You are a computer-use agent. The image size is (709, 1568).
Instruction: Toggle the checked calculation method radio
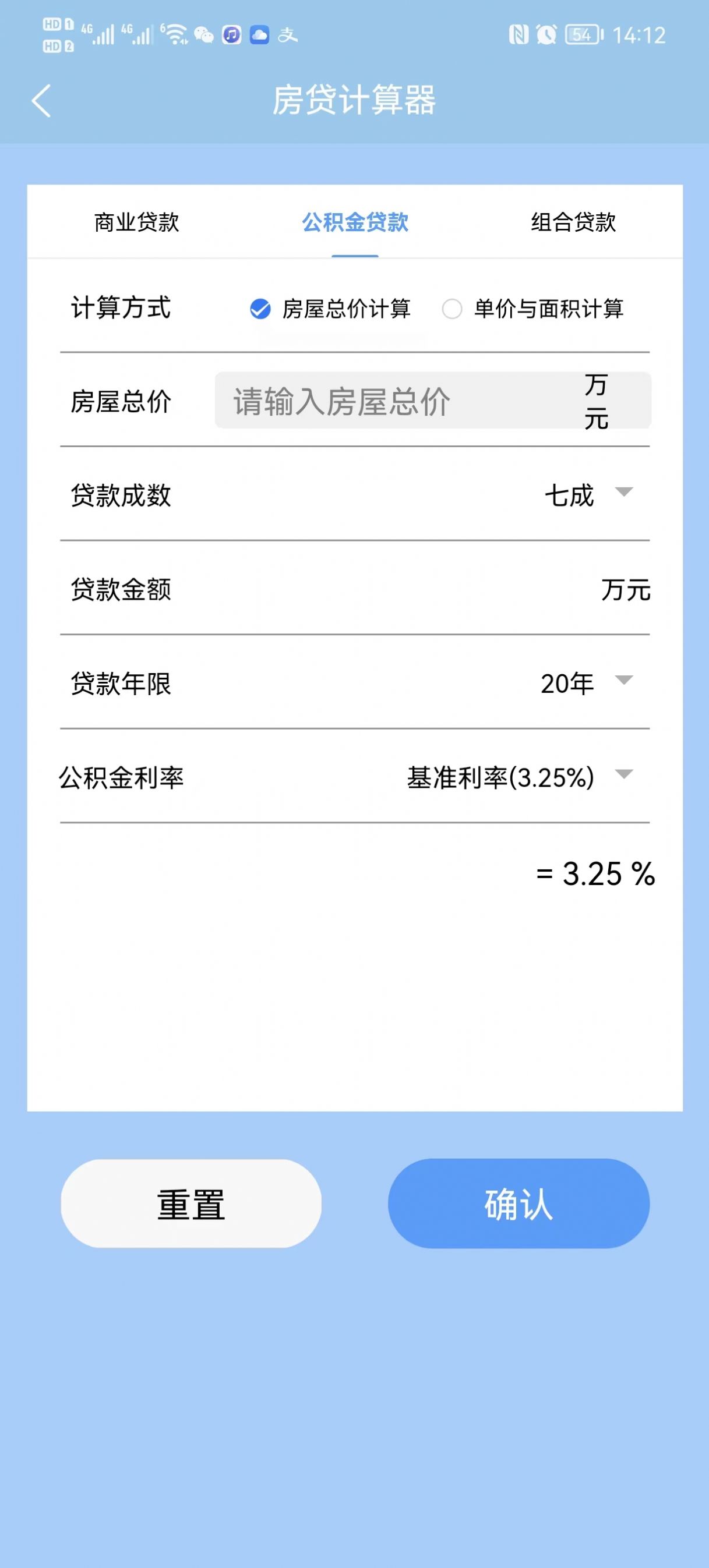tap(259, 310)
